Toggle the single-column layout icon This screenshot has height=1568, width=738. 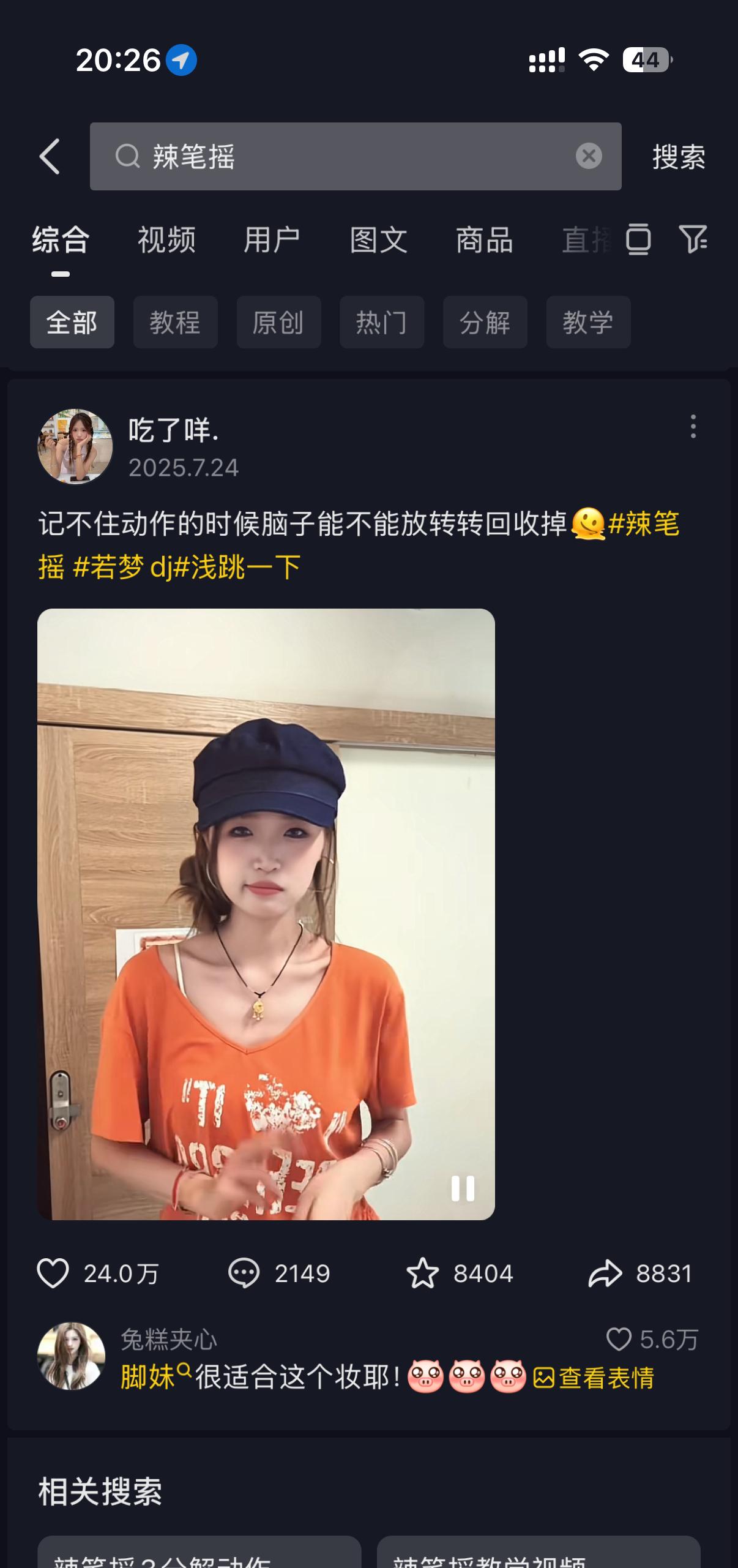click(638, 239)
